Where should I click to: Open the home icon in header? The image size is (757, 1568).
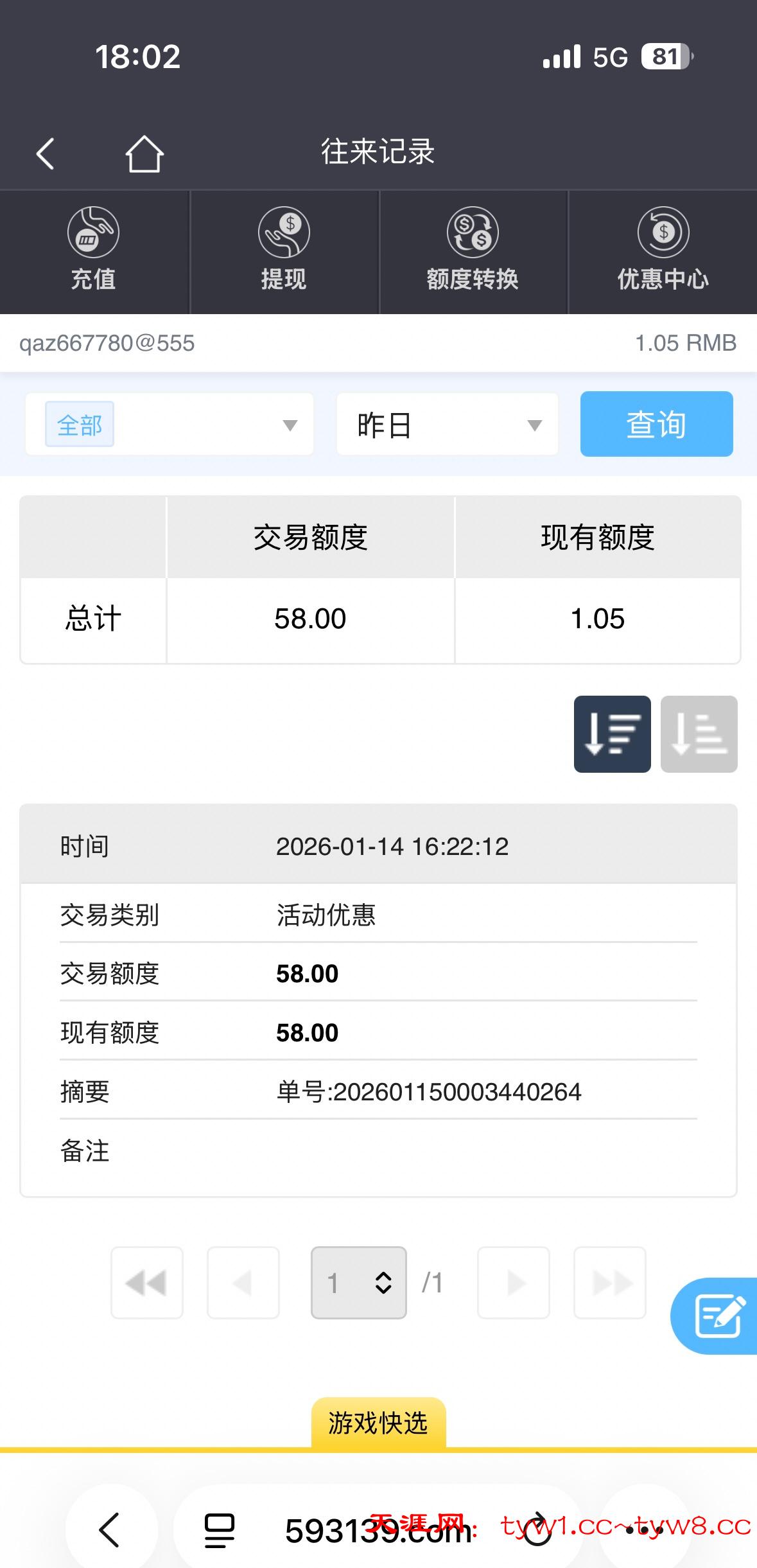144,154
